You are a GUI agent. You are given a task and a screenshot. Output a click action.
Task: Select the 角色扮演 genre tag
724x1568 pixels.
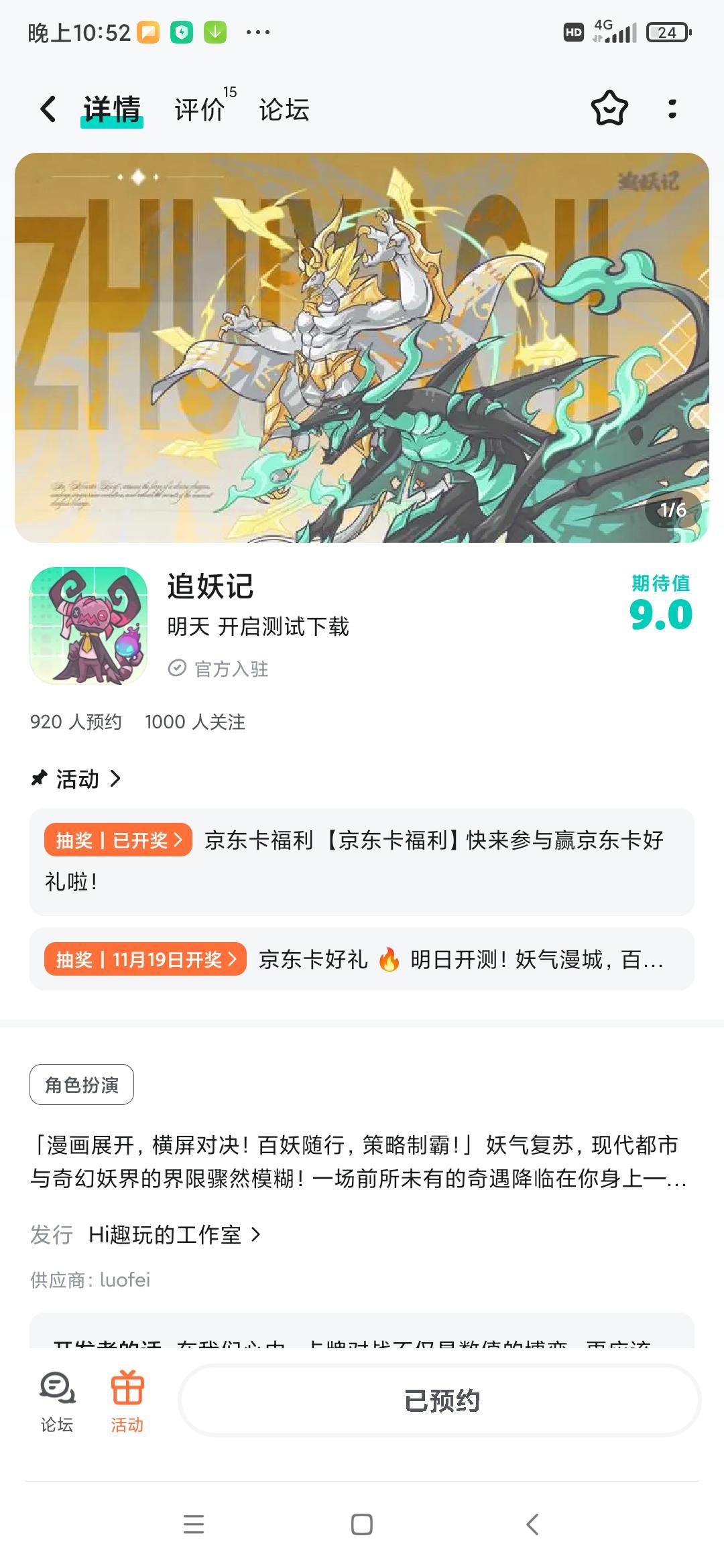pos(81,1084)
